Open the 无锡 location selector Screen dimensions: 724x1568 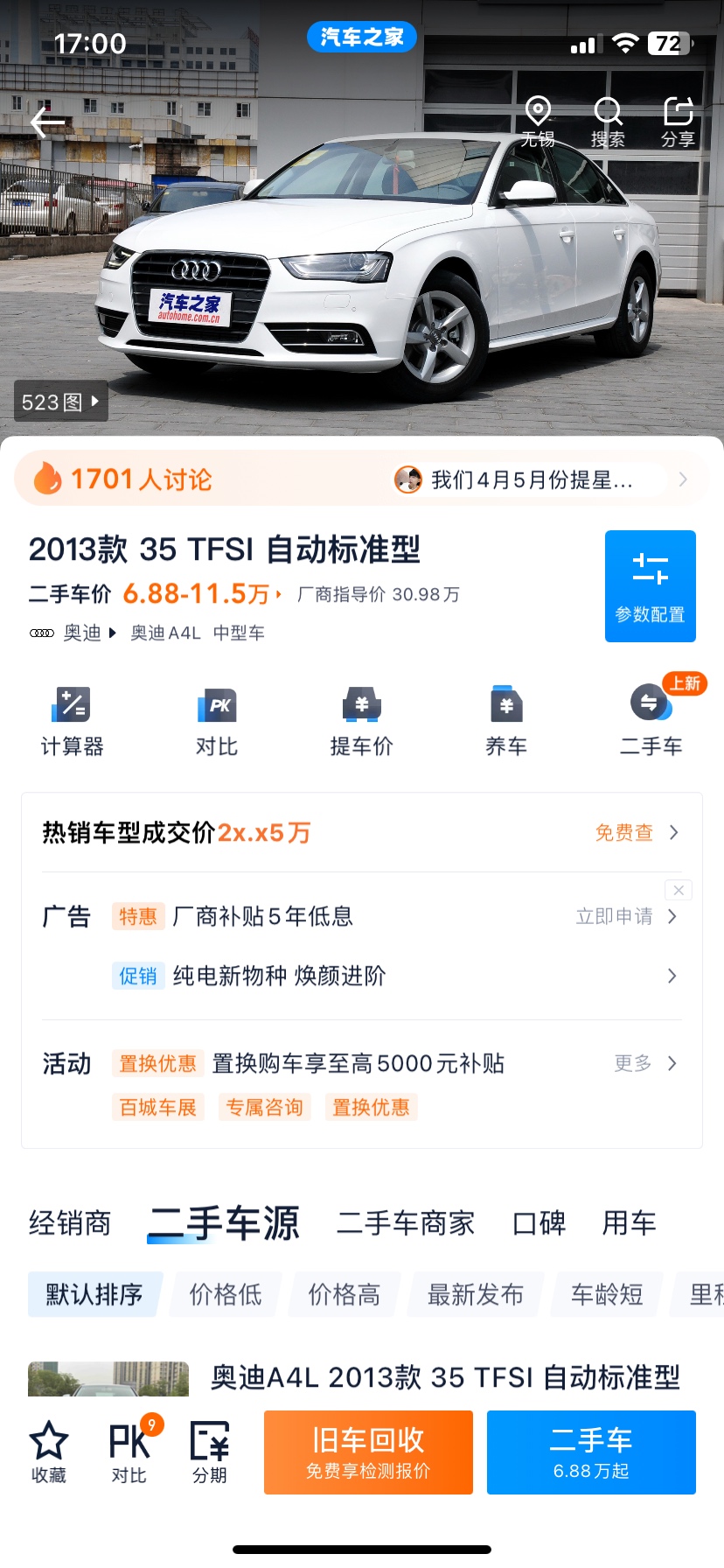coord(538,122)
